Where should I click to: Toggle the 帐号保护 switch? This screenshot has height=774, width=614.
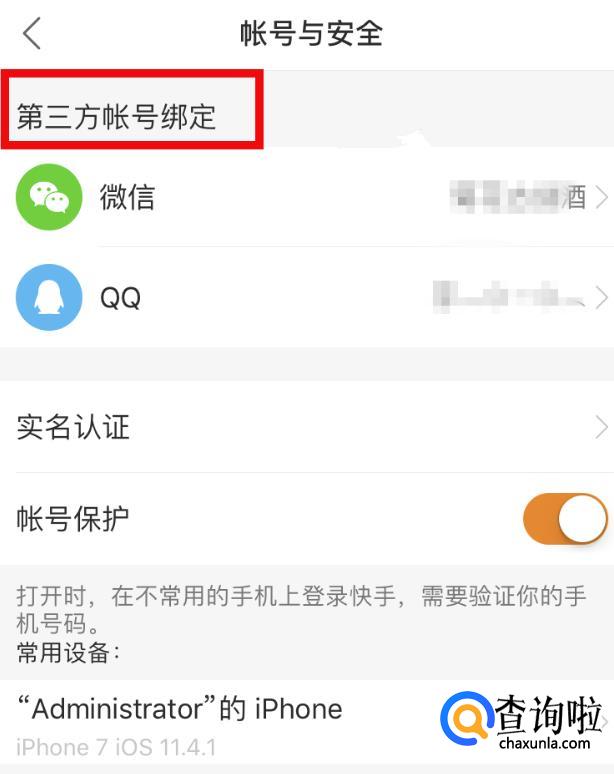click(565, 520)
